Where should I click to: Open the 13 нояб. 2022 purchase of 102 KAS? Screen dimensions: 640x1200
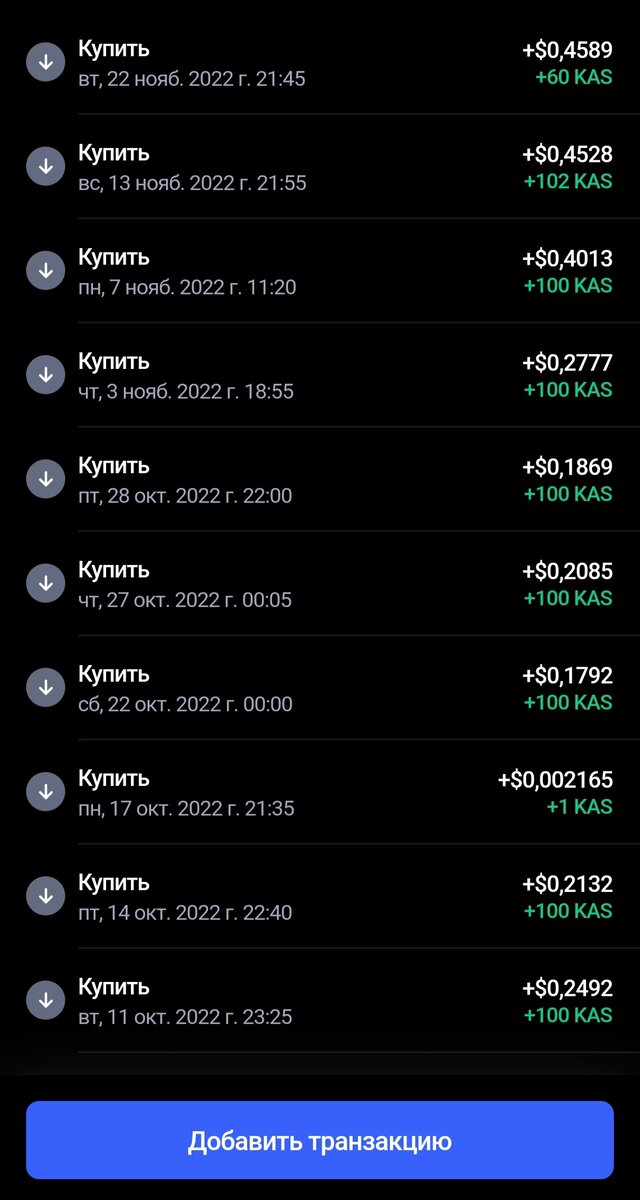point(320,167)
